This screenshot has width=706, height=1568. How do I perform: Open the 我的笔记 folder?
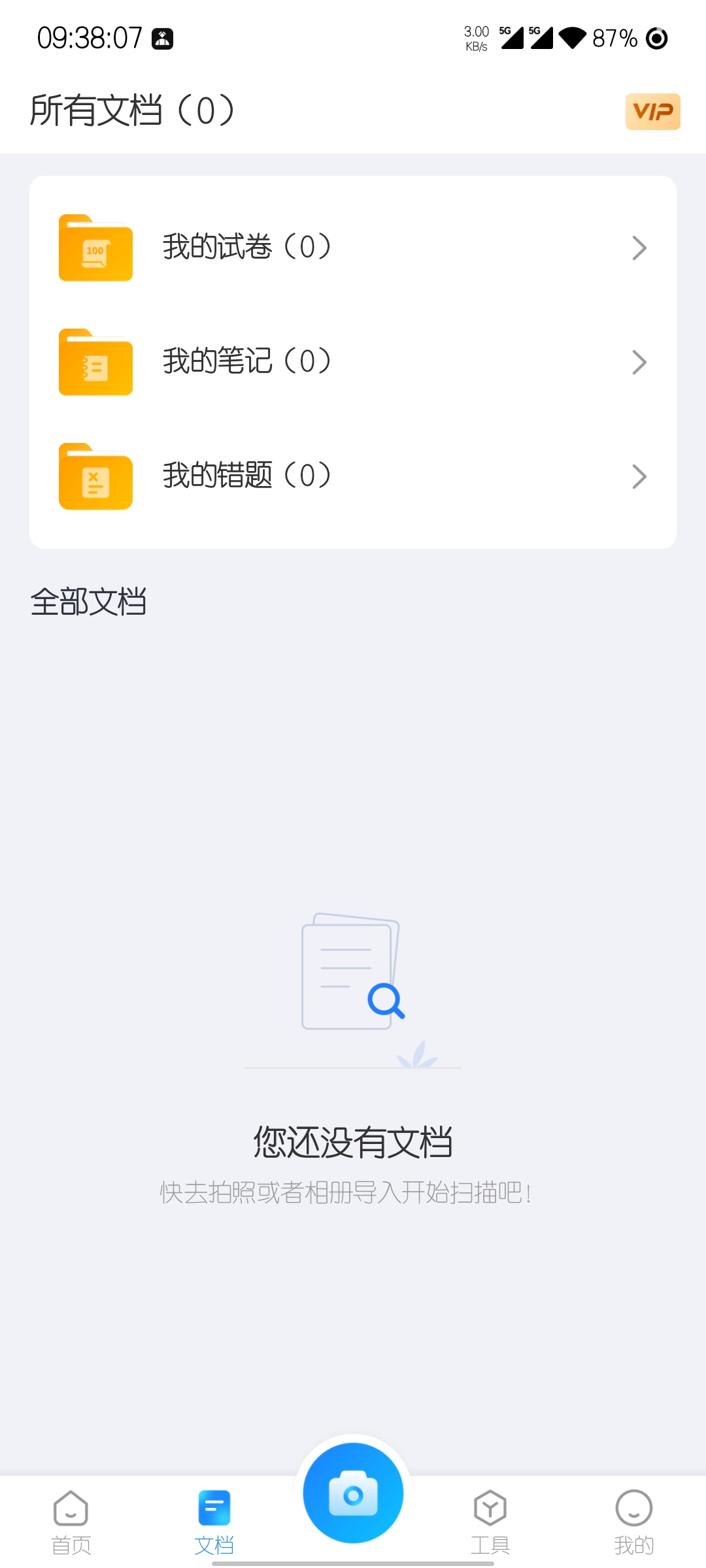tap(353, 362)
